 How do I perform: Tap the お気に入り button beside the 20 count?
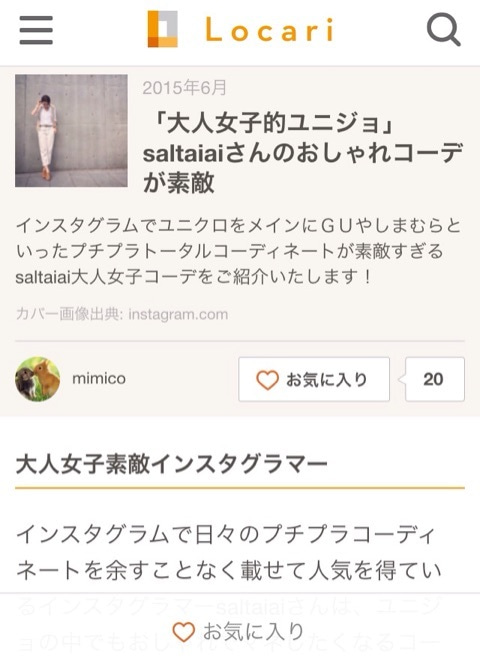pos(314,379)
